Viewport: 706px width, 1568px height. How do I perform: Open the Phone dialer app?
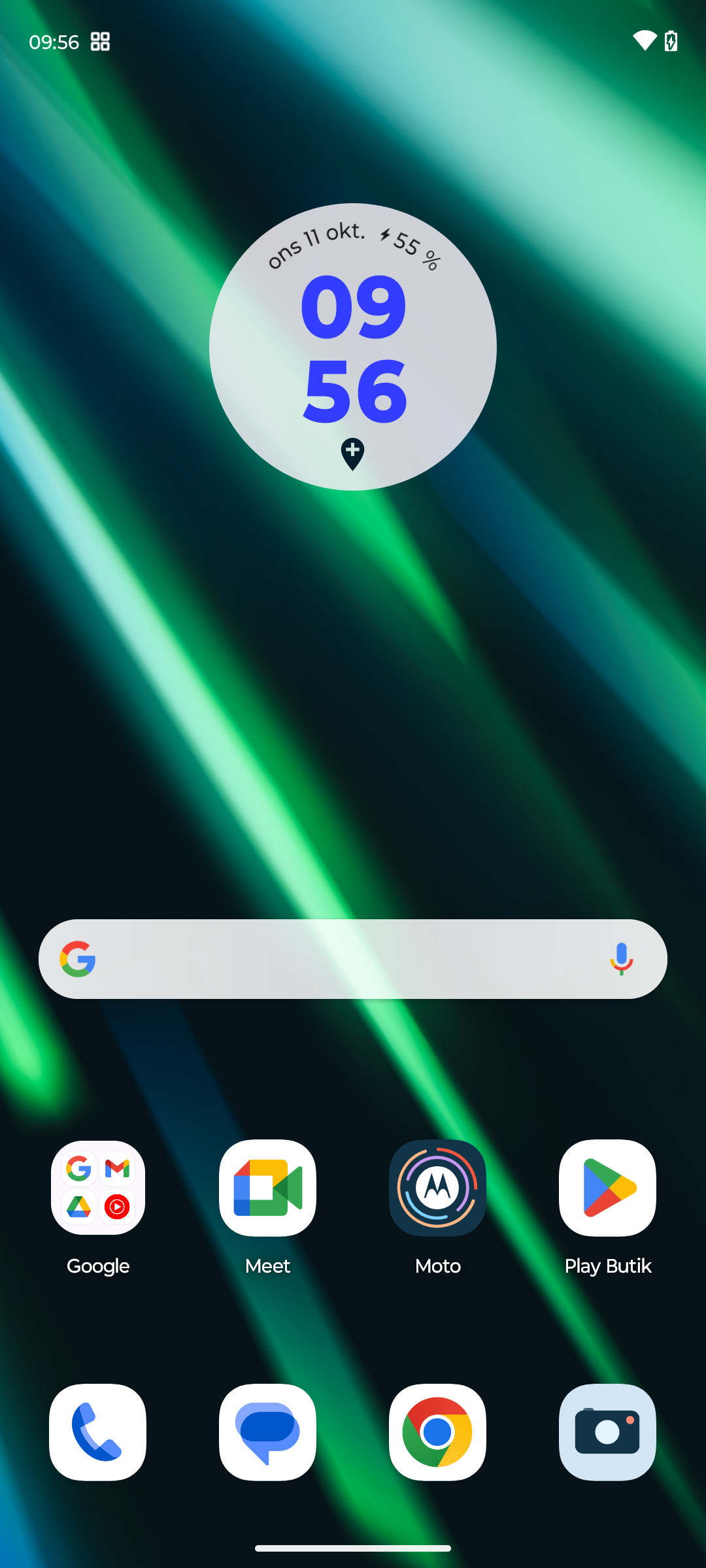point(97,1432)
